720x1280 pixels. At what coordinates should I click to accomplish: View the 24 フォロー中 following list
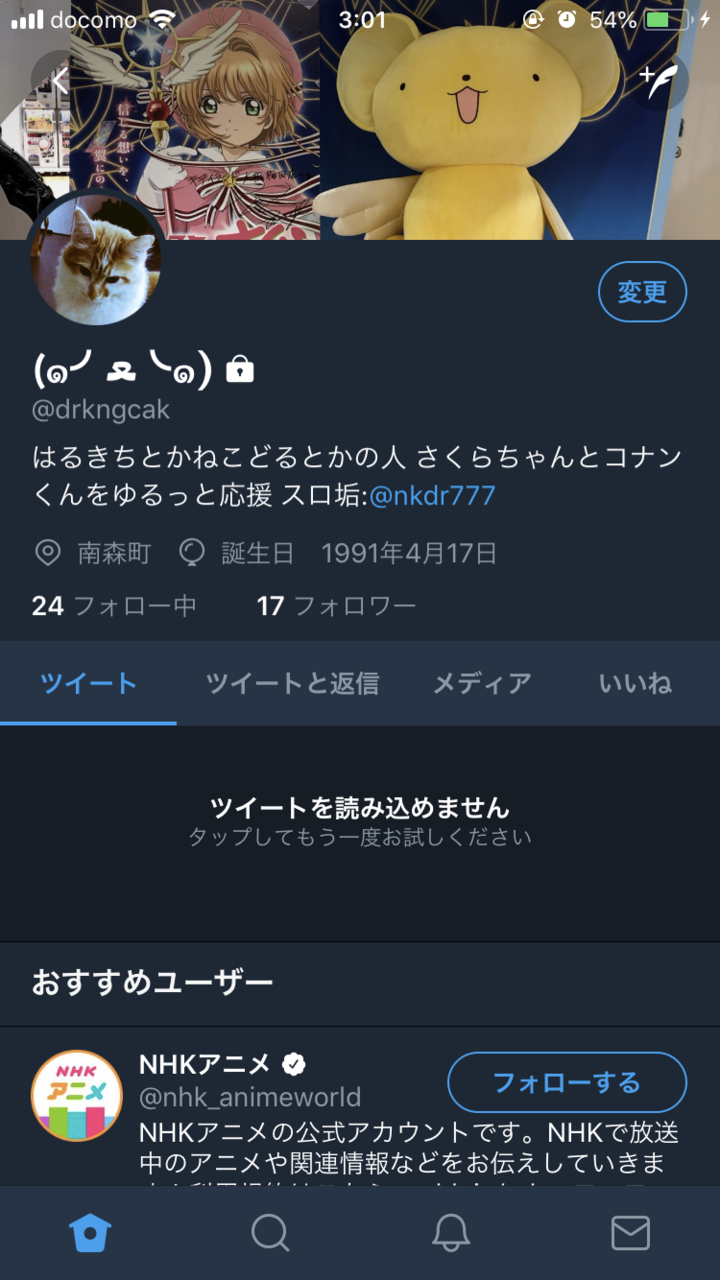114,605
